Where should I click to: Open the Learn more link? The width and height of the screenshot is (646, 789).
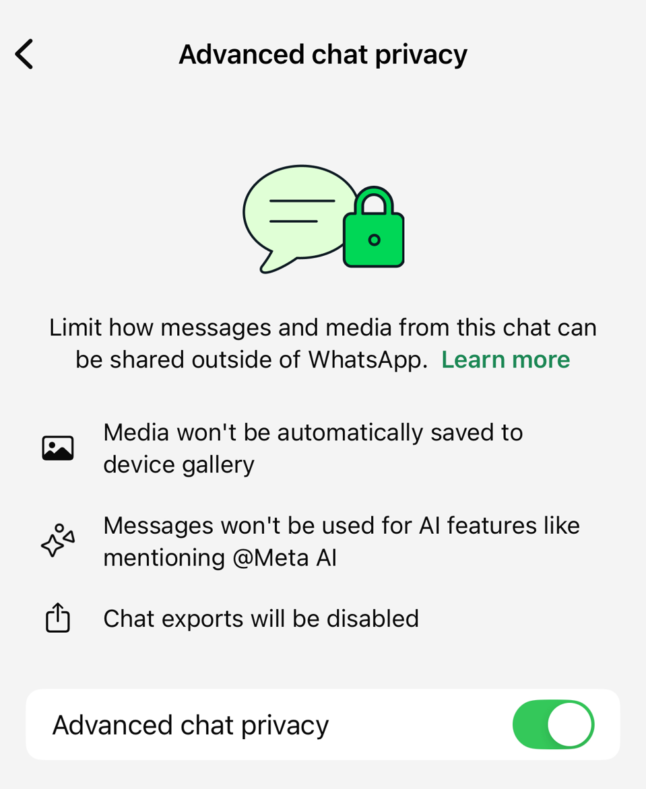click(505, 360)
